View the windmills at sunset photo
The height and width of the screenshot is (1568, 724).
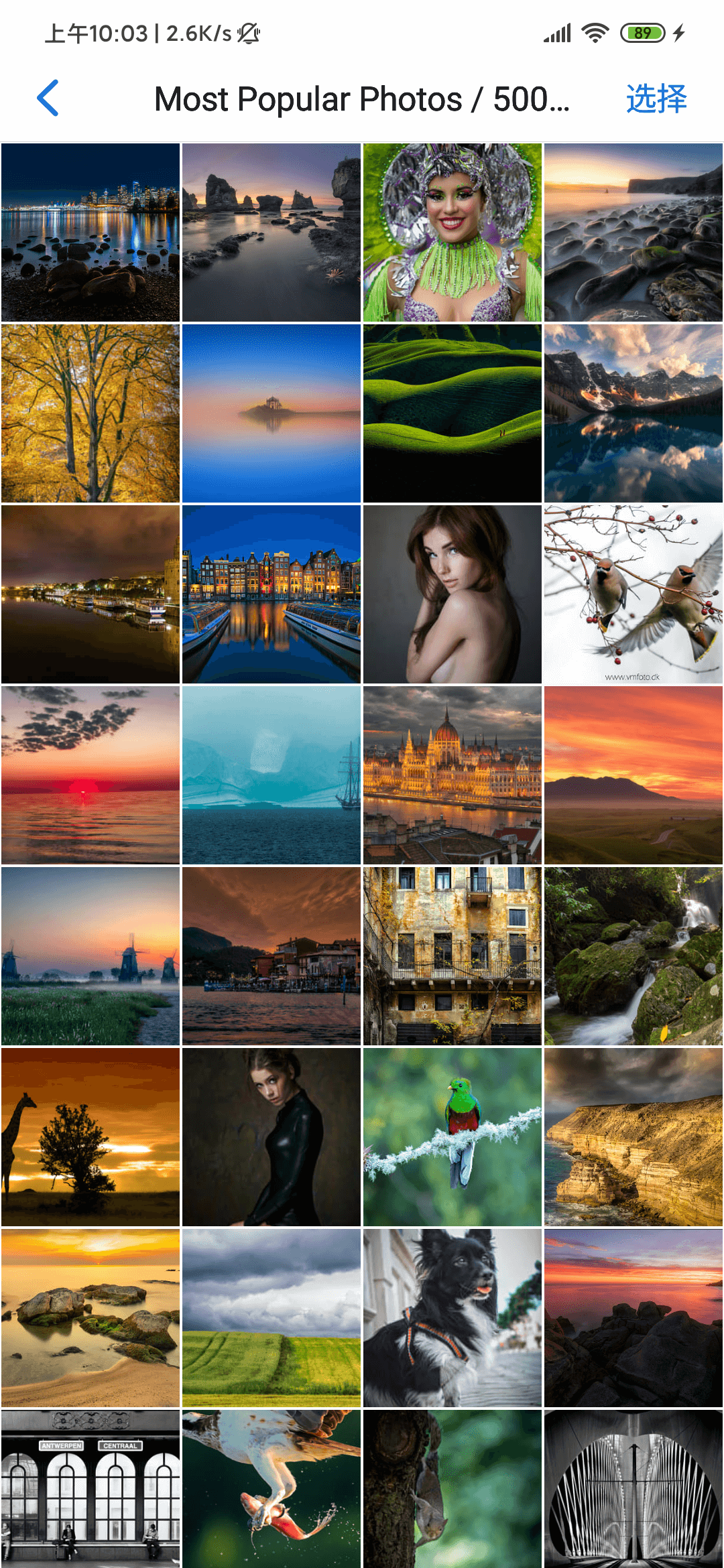90,956
